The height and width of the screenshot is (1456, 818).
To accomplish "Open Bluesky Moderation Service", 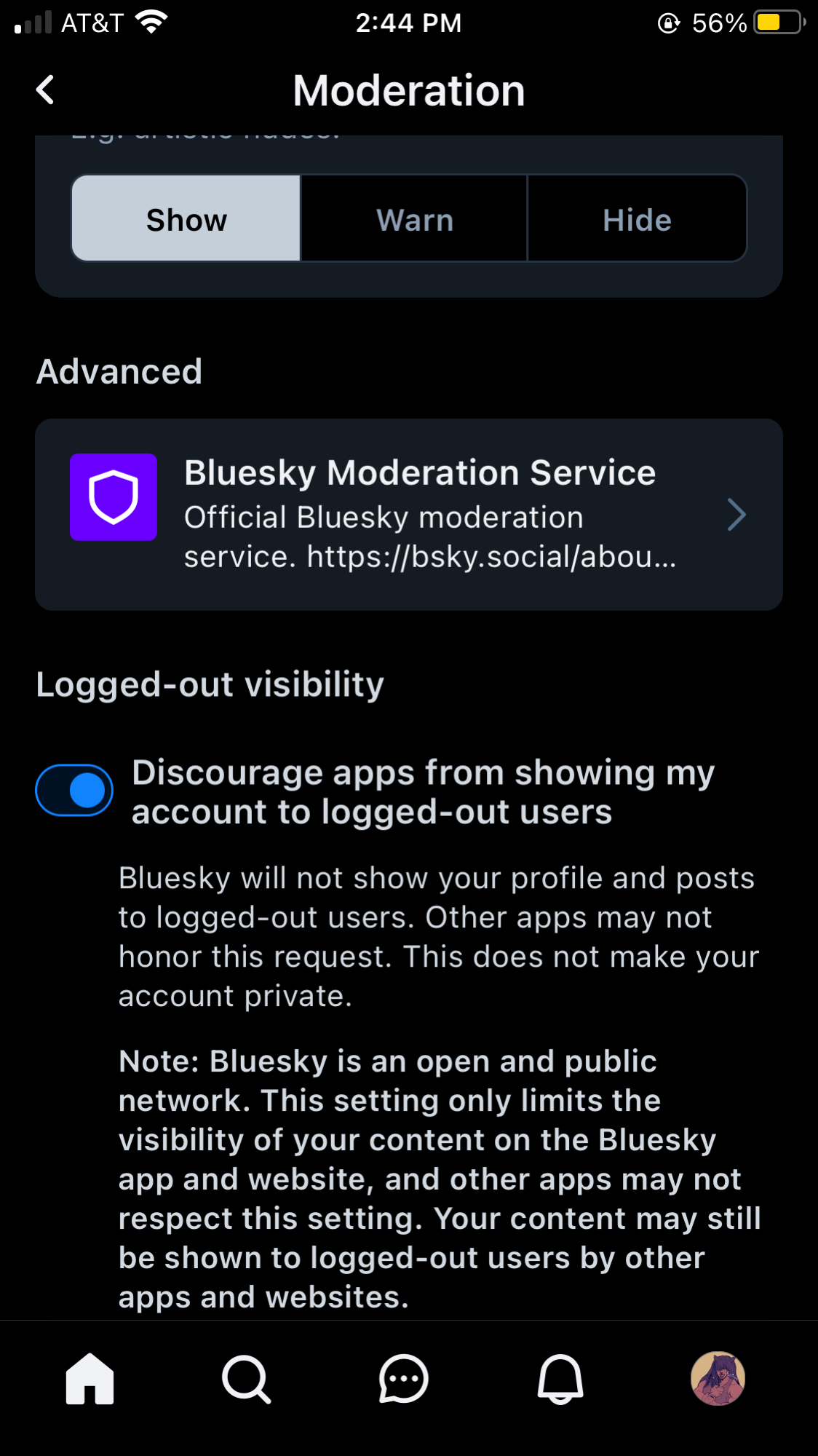I will coord(408,514).
